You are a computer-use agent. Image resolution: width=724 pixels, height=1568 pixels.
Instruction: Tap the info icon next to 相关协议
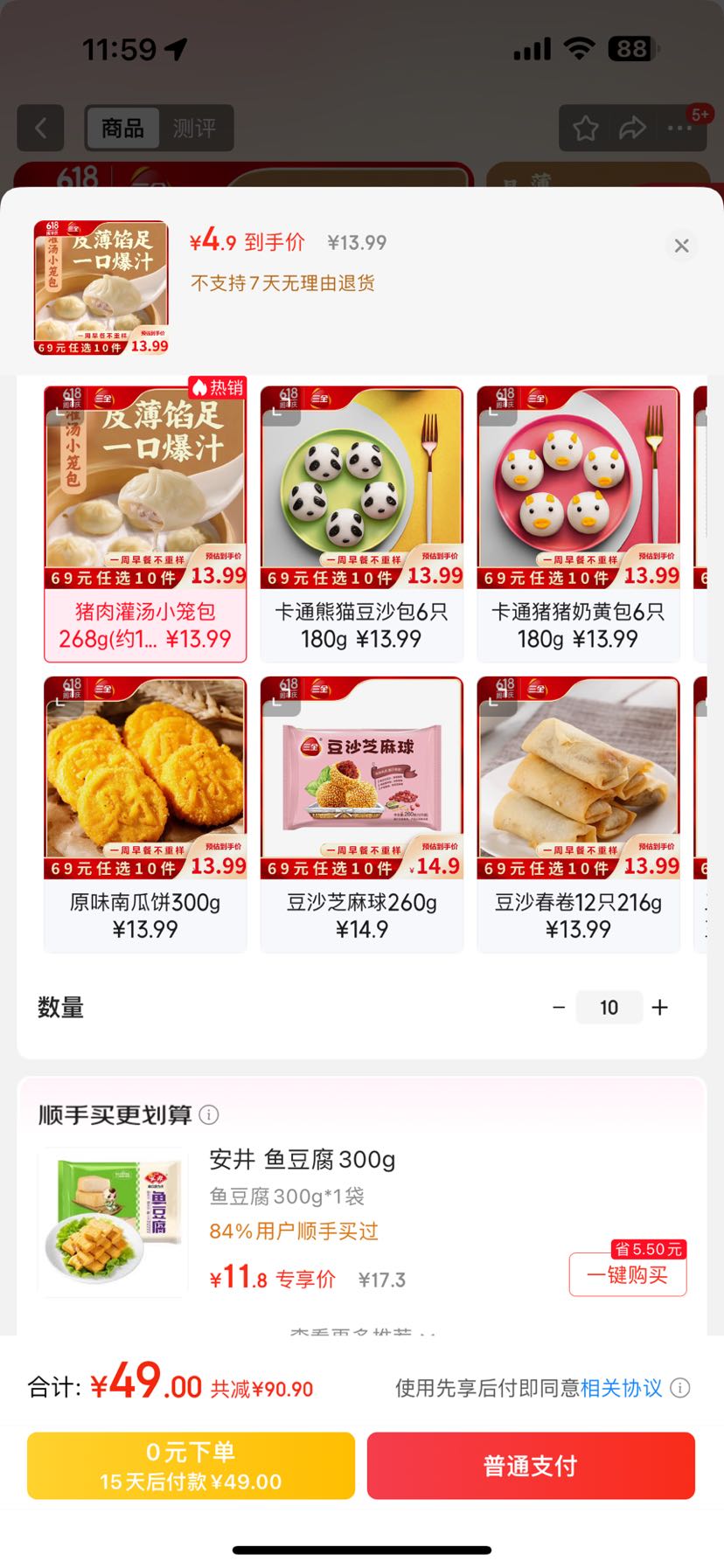pyautogui.click(x=680, y=1388)
